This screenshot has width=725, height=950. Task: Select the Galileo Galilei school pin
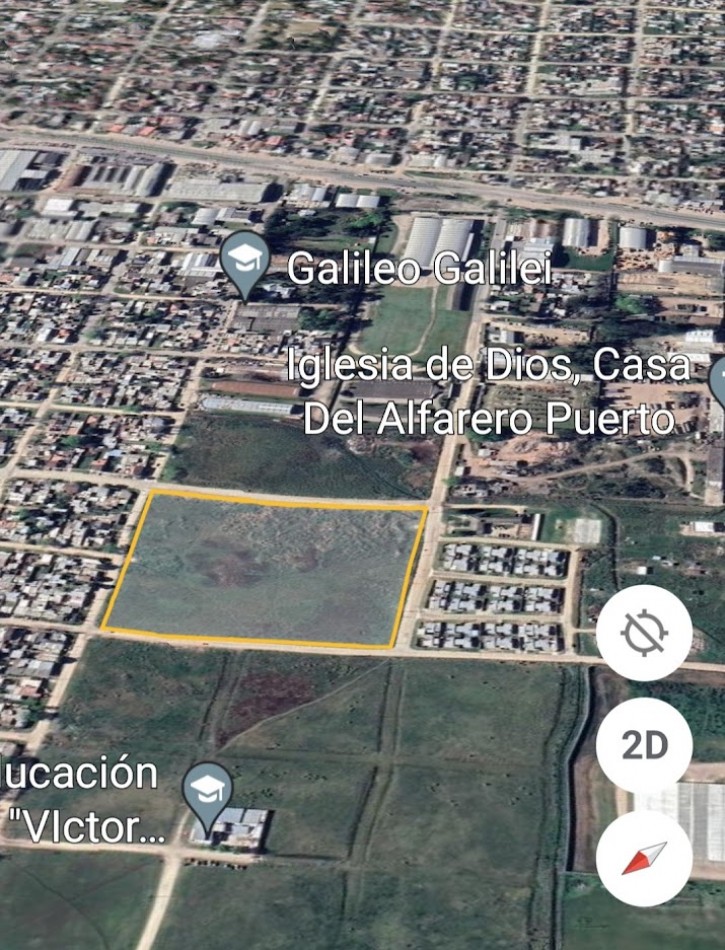point(245,263)
